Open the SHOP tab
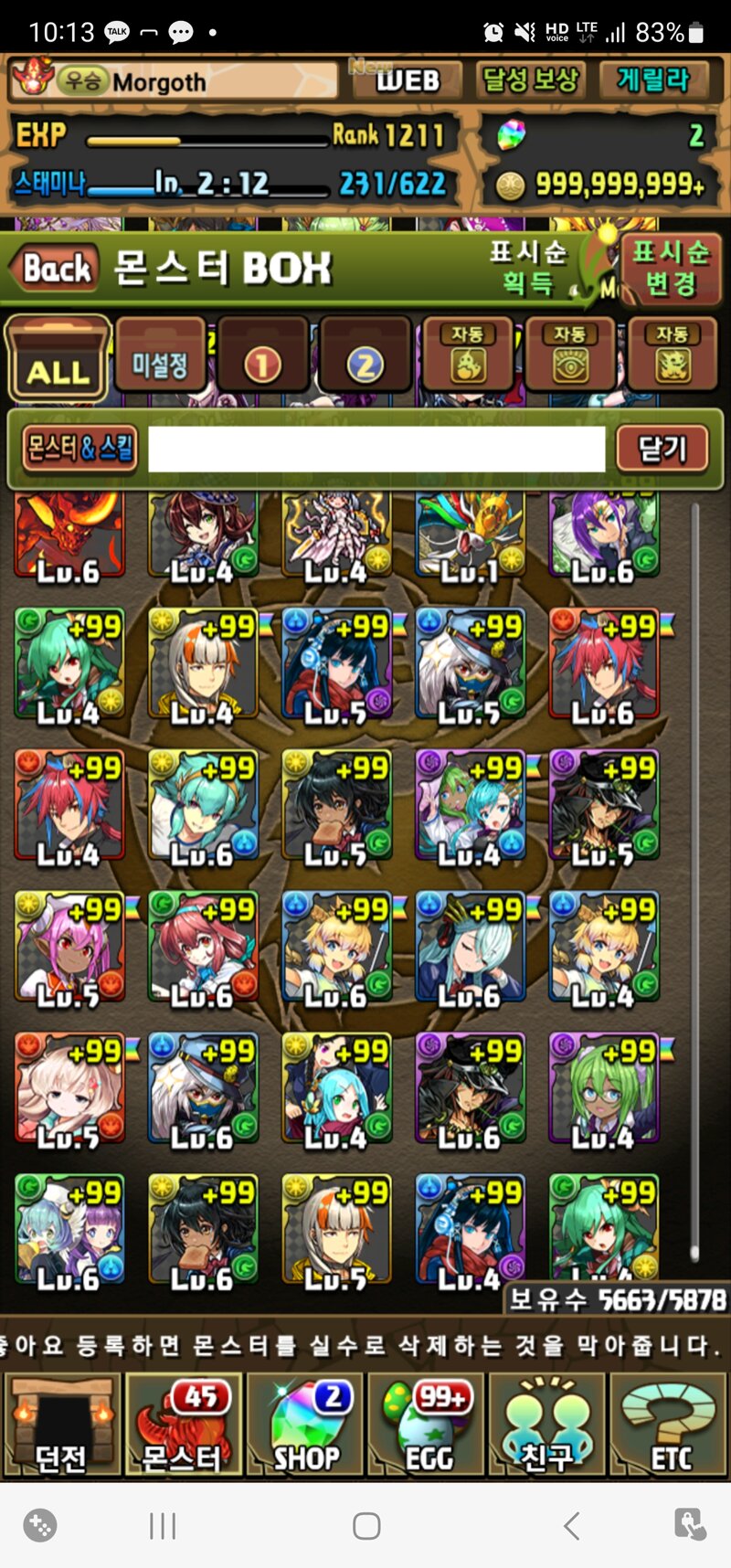Viewport: 731px width, 1568px height. [305, 1425]
